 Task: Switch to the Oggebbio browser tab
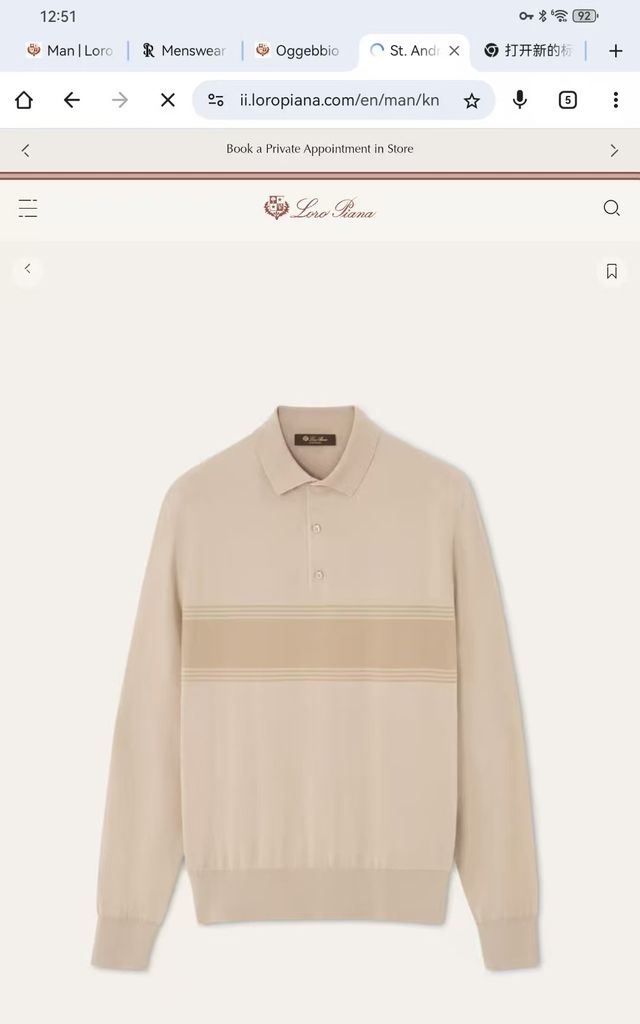coord(298,50)
